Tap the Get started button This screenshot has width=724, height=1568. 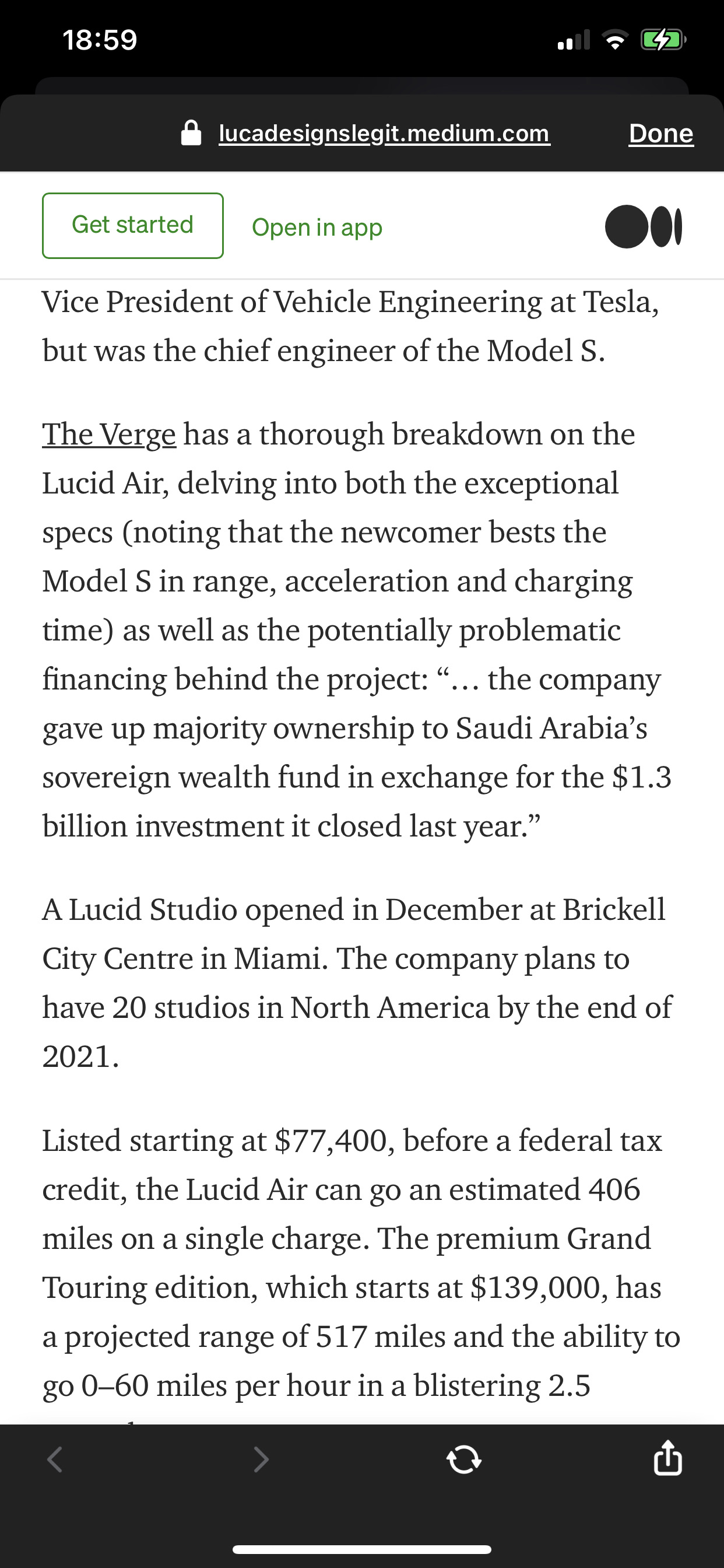[x=133, y=226]
